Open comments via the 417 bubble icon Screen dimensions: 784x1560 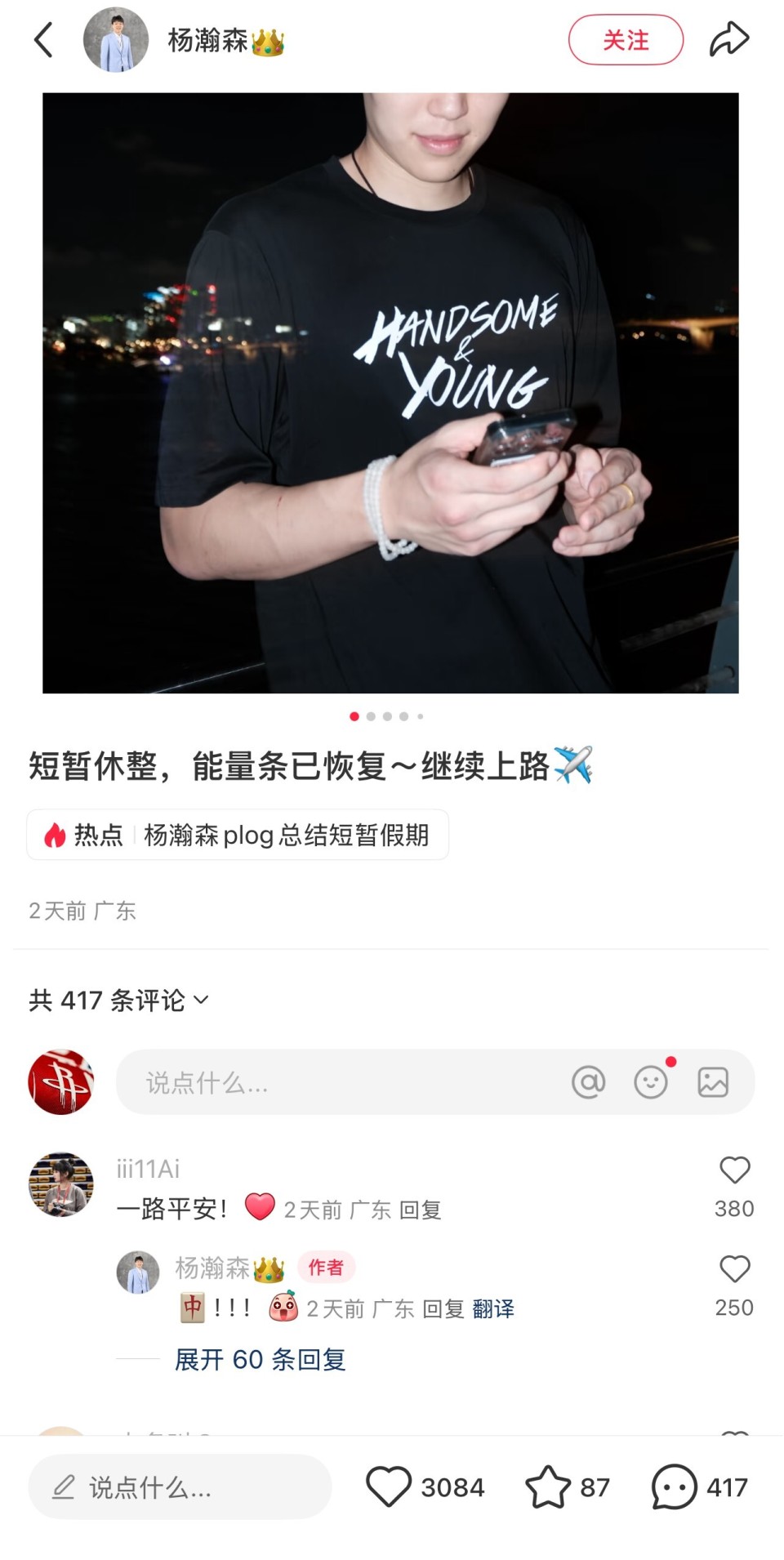click(675, 1486)
